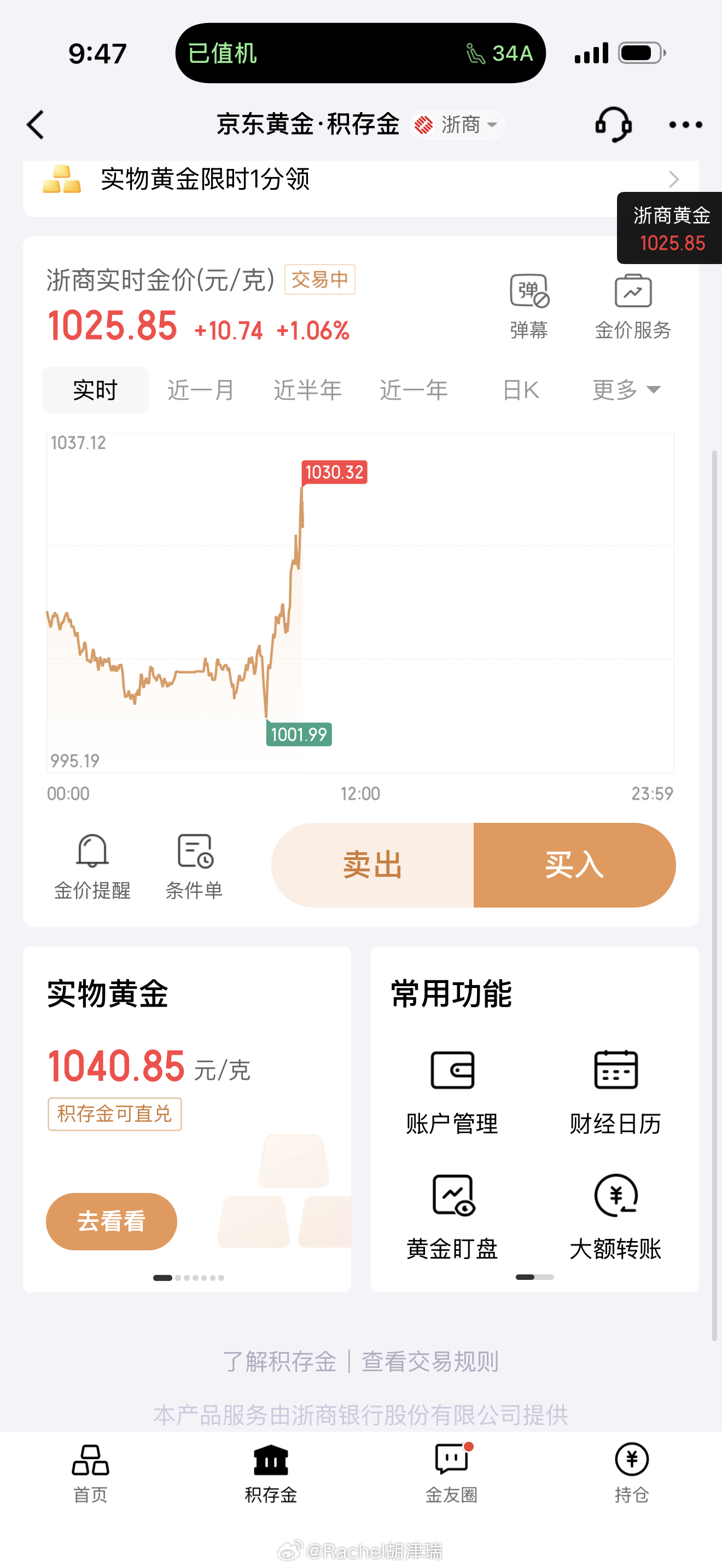Image resolution: width=722 pixels, height=1568 pixels.
Task: Tap the headset customer service icon
Action: click(x=613, y=124)
